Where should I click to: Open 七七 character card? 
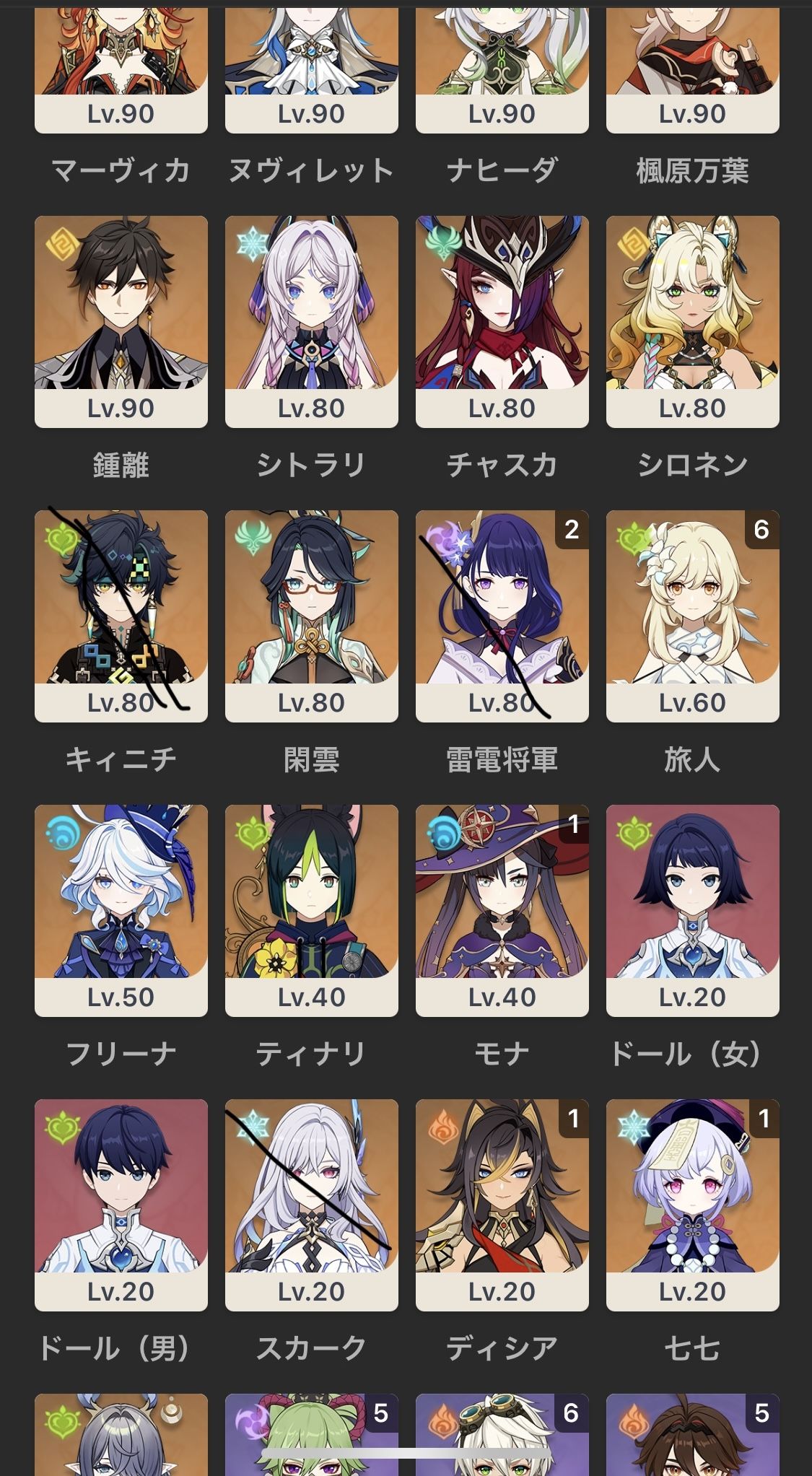click(693, 1205)
